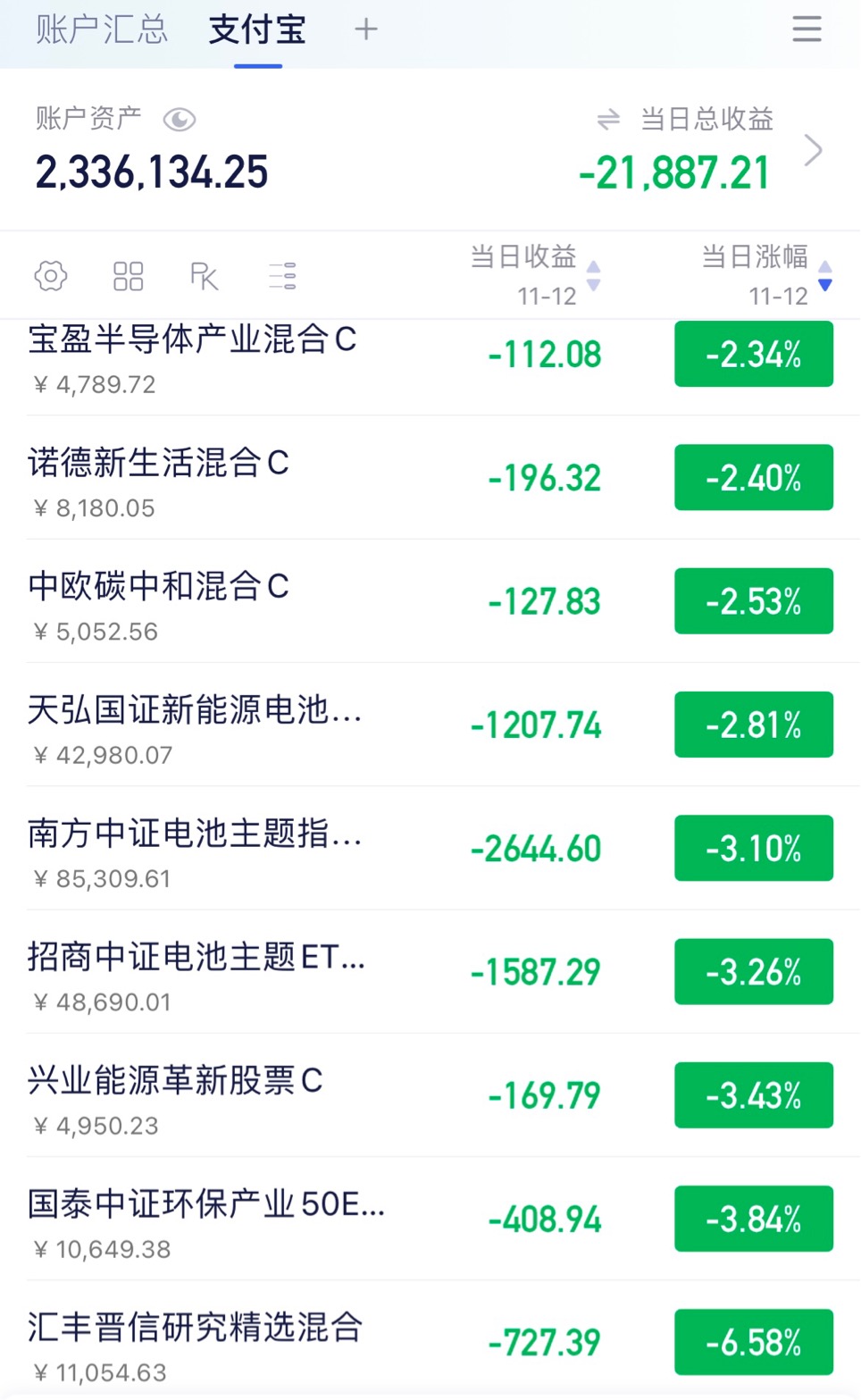View 天弘国证新能源电池 fund details
Screen dimensions: 861x1400
click(430, 725)
